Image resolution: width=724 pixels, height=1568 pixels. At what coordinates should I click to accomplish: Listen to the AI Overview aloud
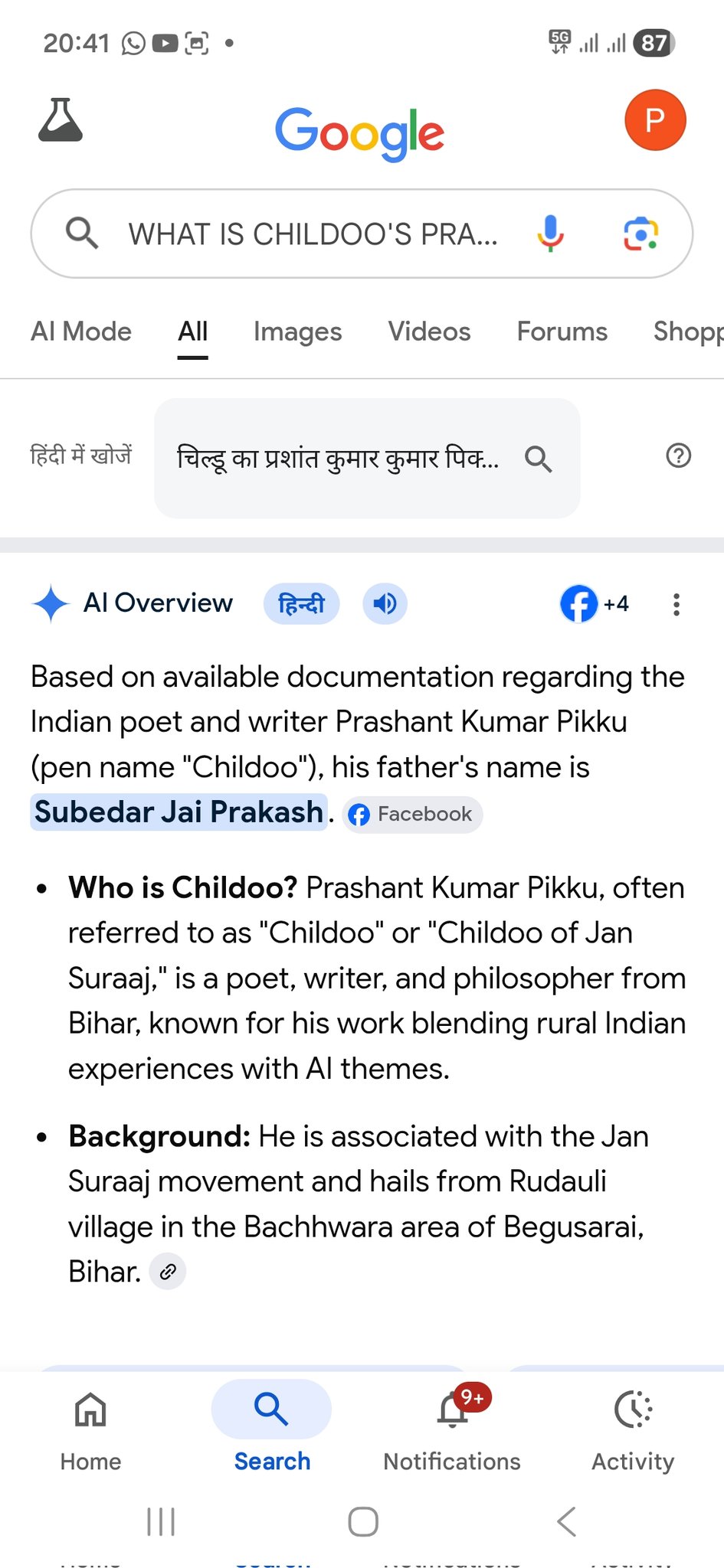click(x=385, y=604)
